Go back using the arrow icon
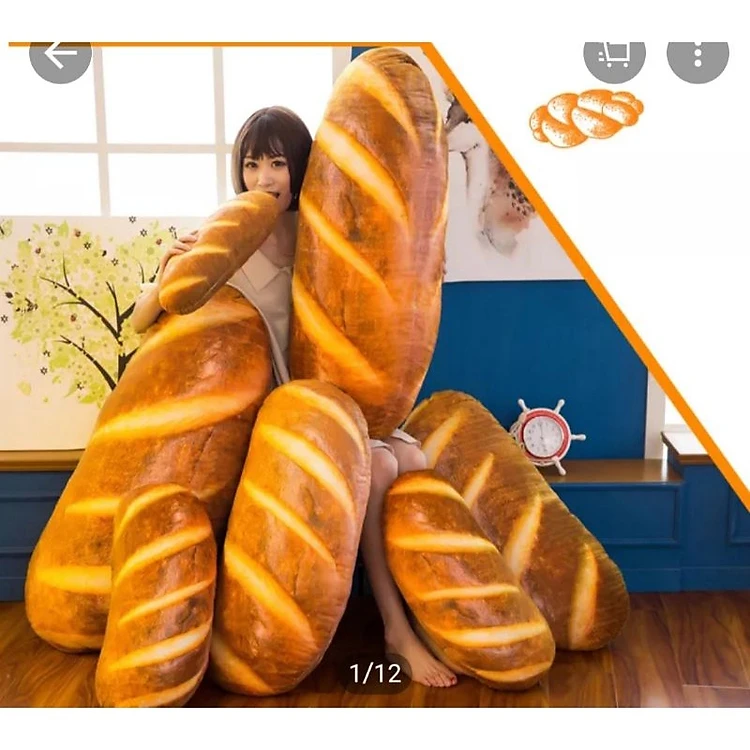The width and height of the screenshot is (750, 750). 60,59
